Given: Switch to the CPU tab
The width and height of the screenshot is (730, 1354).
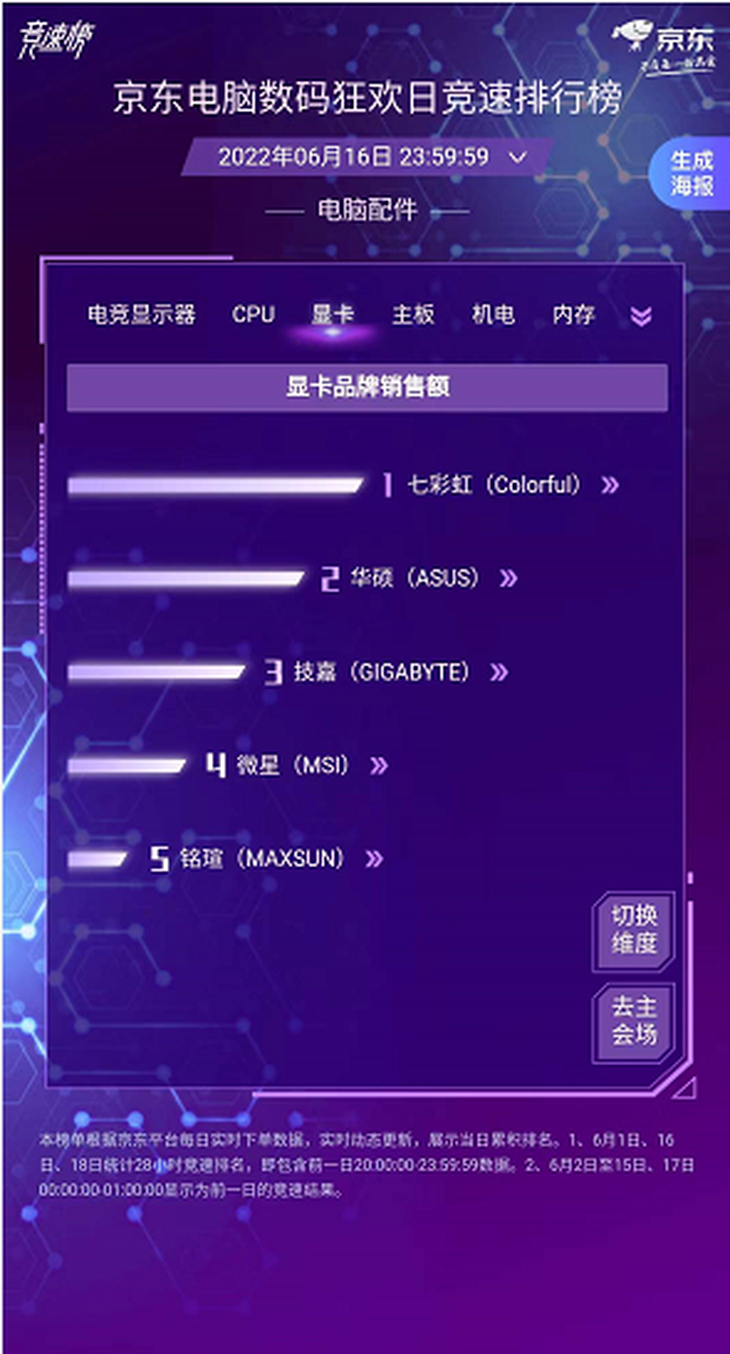Looking at the screenshot, I should [x=253, y=314].
